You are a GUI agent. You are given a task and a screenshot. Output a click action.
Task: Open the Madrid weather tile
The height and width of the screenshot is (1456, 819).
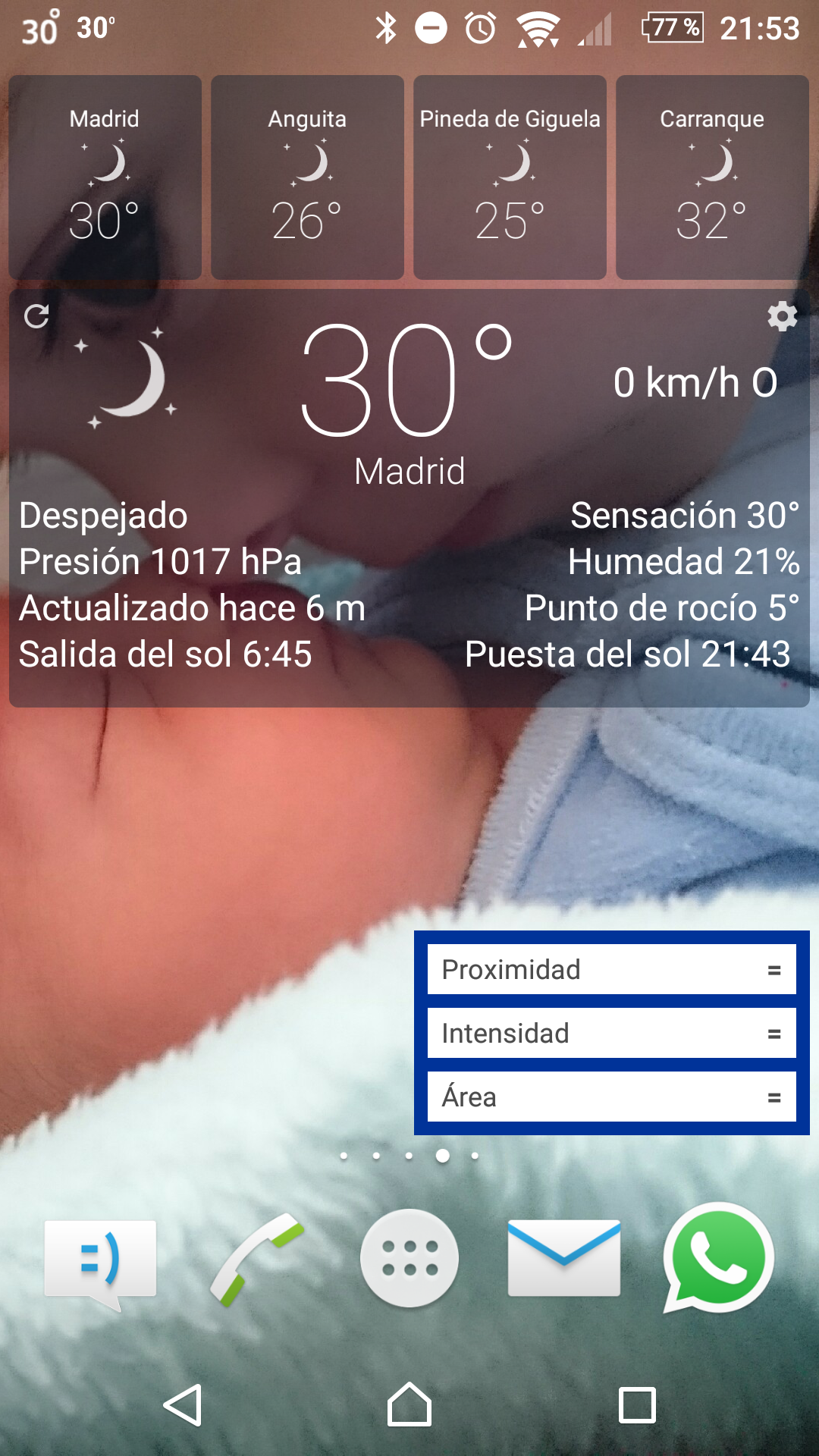(x=105, y=177)
